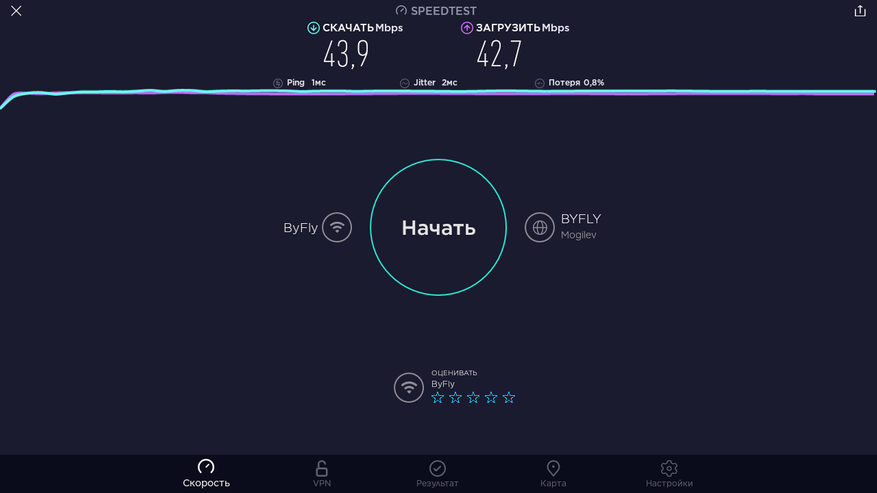The image size is (877, 493).
Task: Switch to the Результат tab
Action: pyautogui.click(x=437, y=473)
